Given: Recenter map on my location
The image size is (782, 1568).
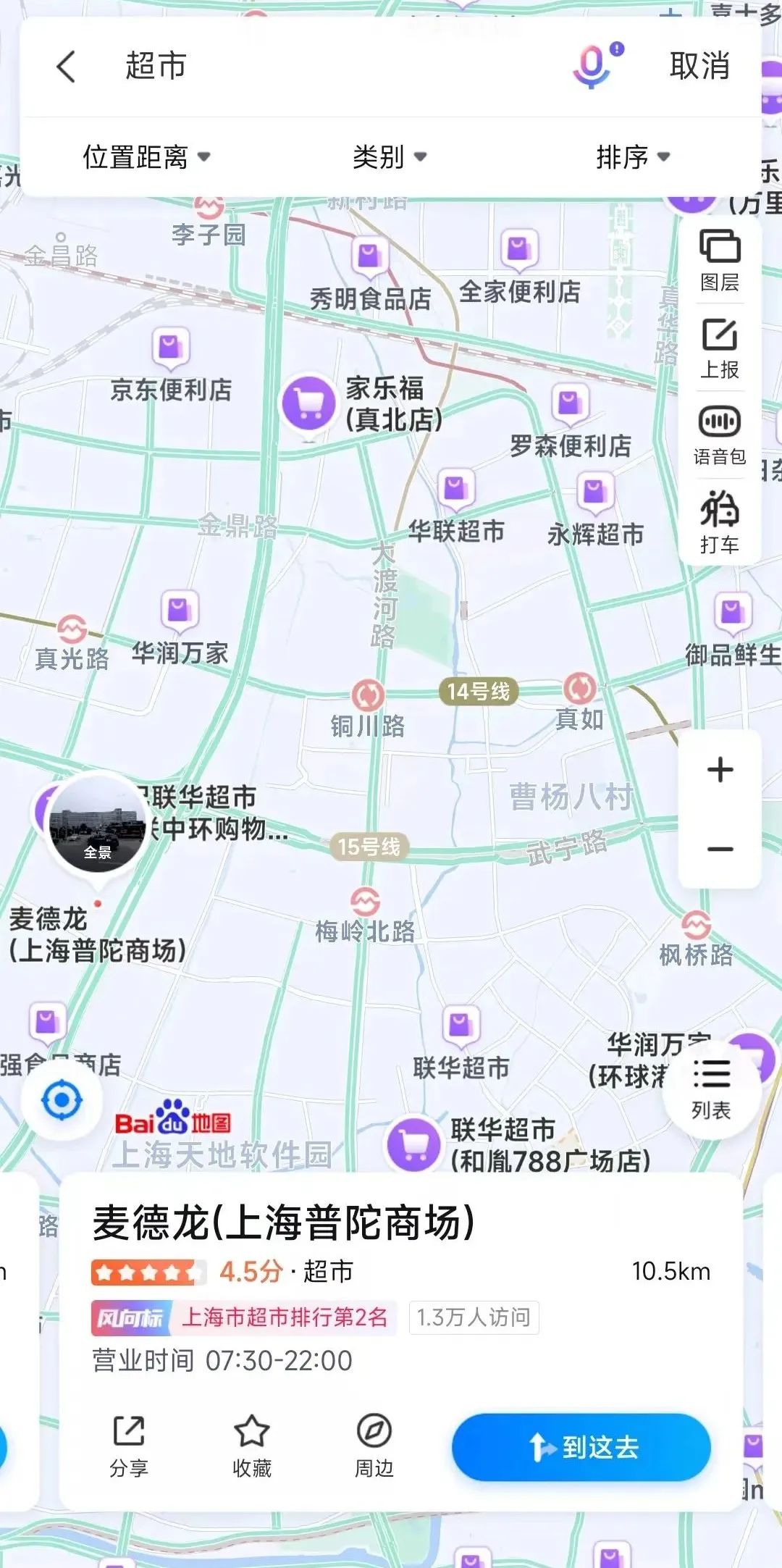Looking at the screenshot, I should coord(62,1101).
